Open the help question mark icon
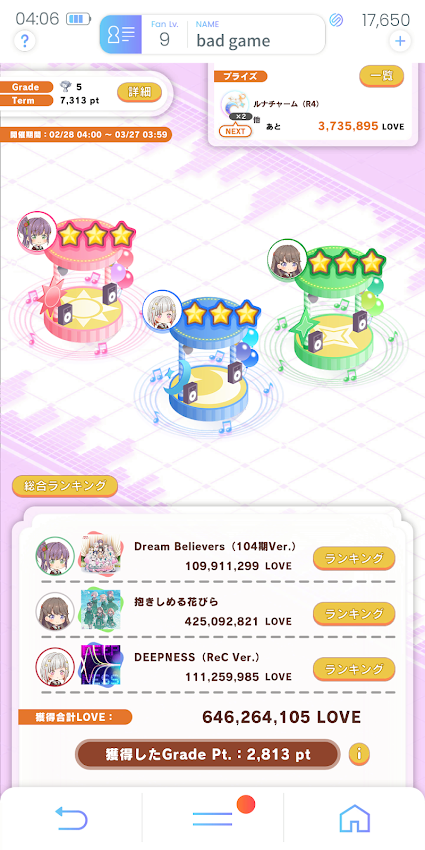Screen dimensions: 425x850 click(x=24, y=41)
